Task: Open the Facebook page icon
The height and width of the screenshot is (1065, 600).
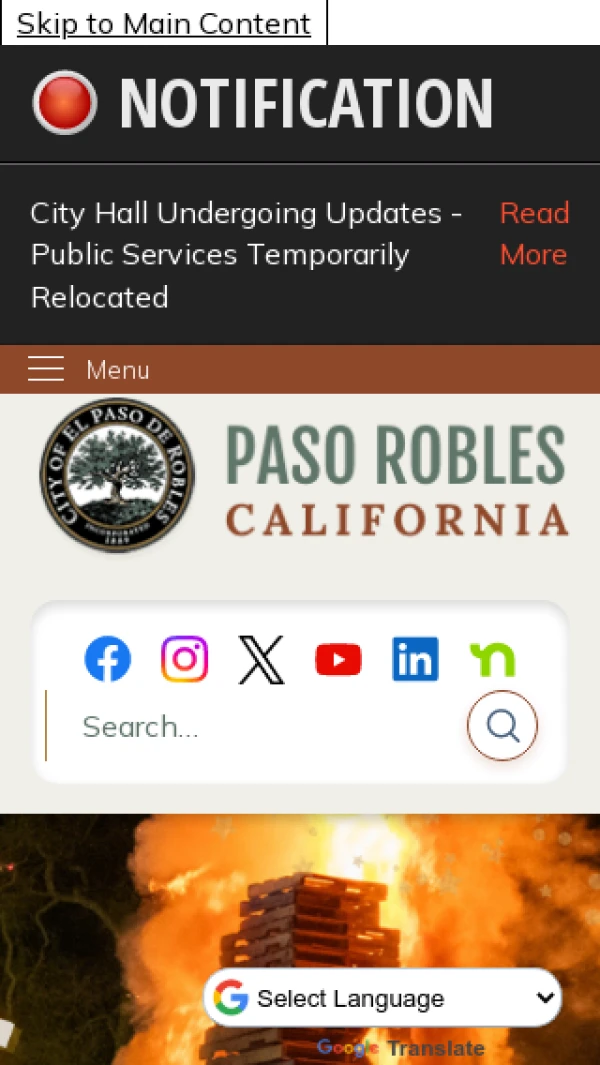Action: pos(108,660)
